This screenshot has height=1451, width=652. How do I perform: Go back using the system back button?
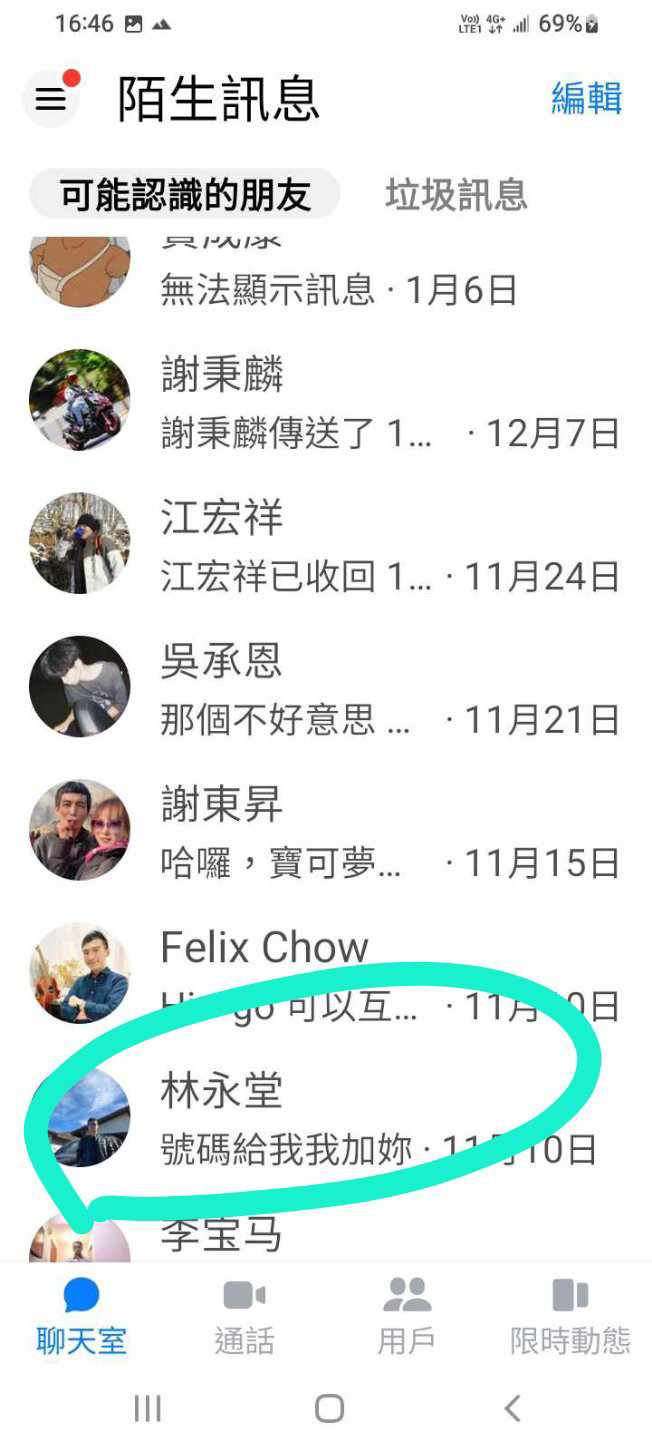click(512, 1409)
